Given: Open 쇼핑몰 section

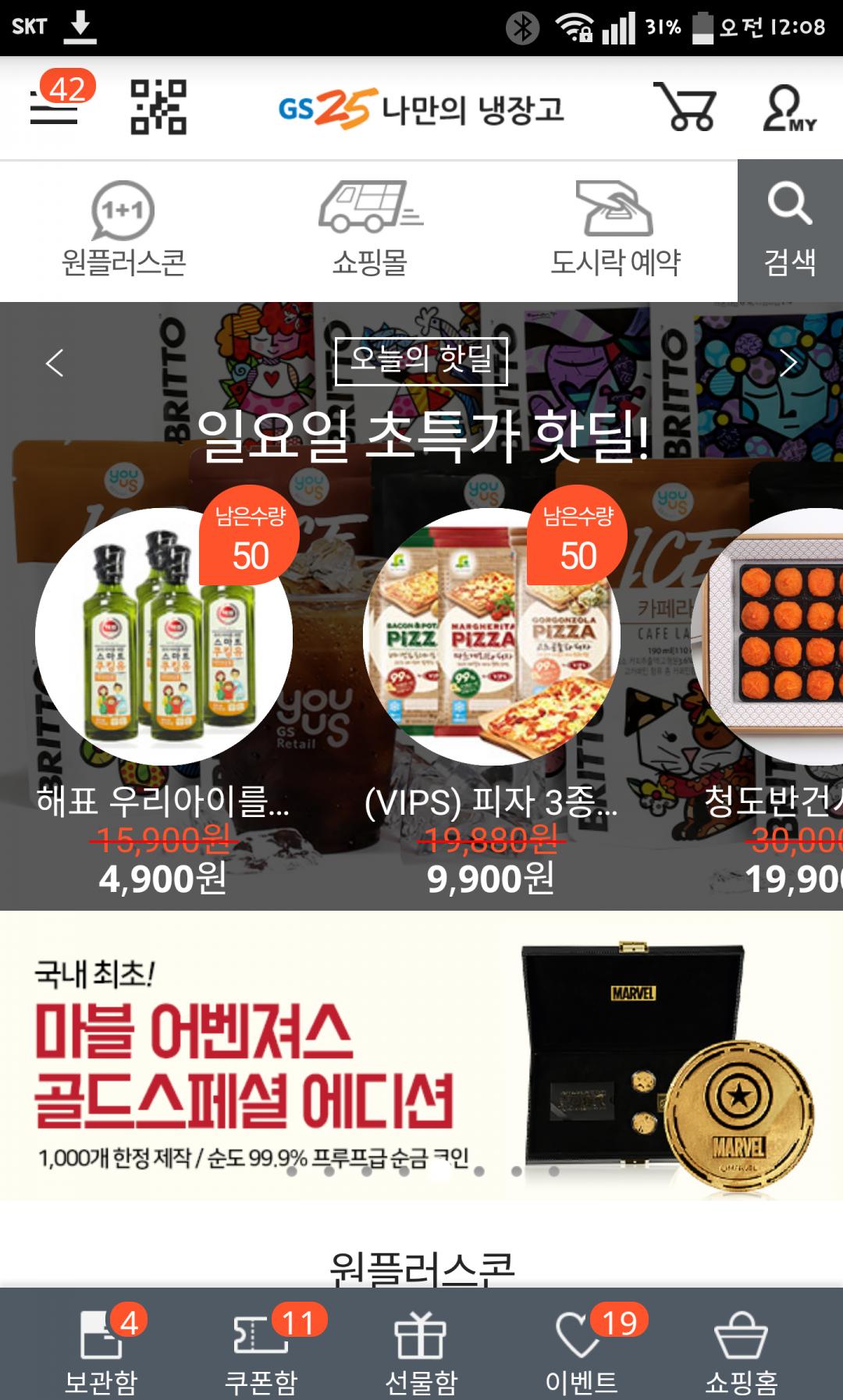Looking at the screenshot, I should click(x=370, y=230).
